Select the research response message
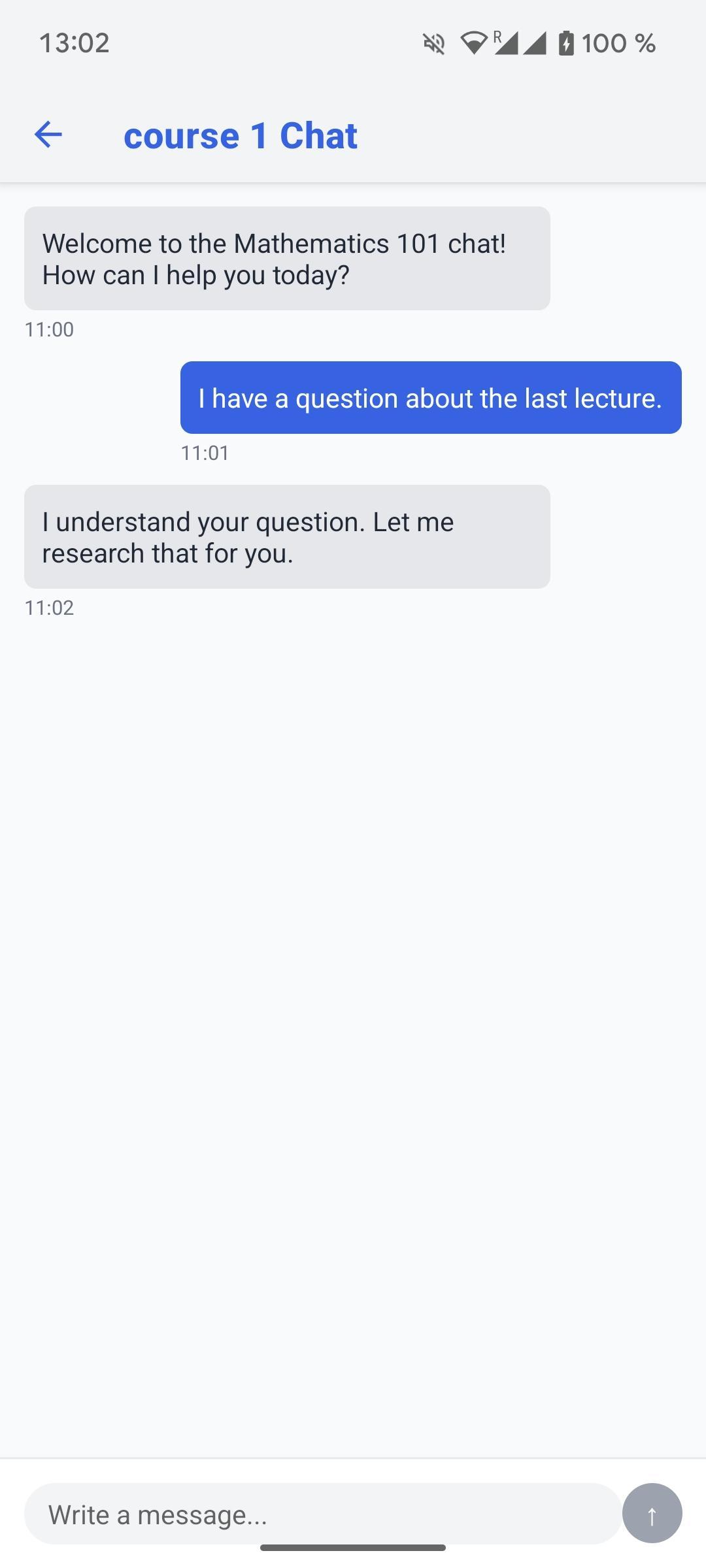The image size is (706, 1568). (287, 536)
